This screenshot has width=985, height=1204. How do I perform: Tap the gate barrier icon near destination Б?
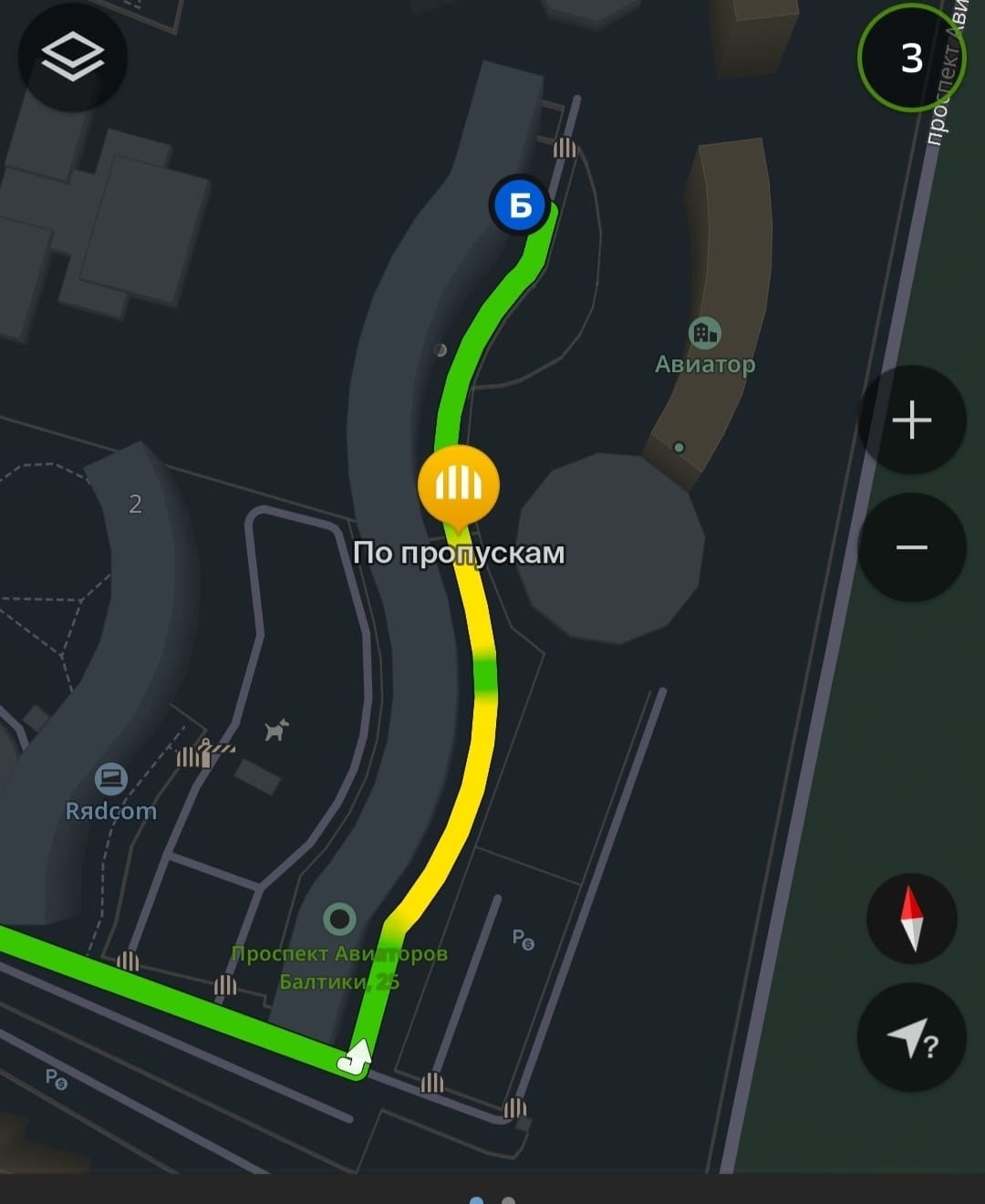pos(565,147)
